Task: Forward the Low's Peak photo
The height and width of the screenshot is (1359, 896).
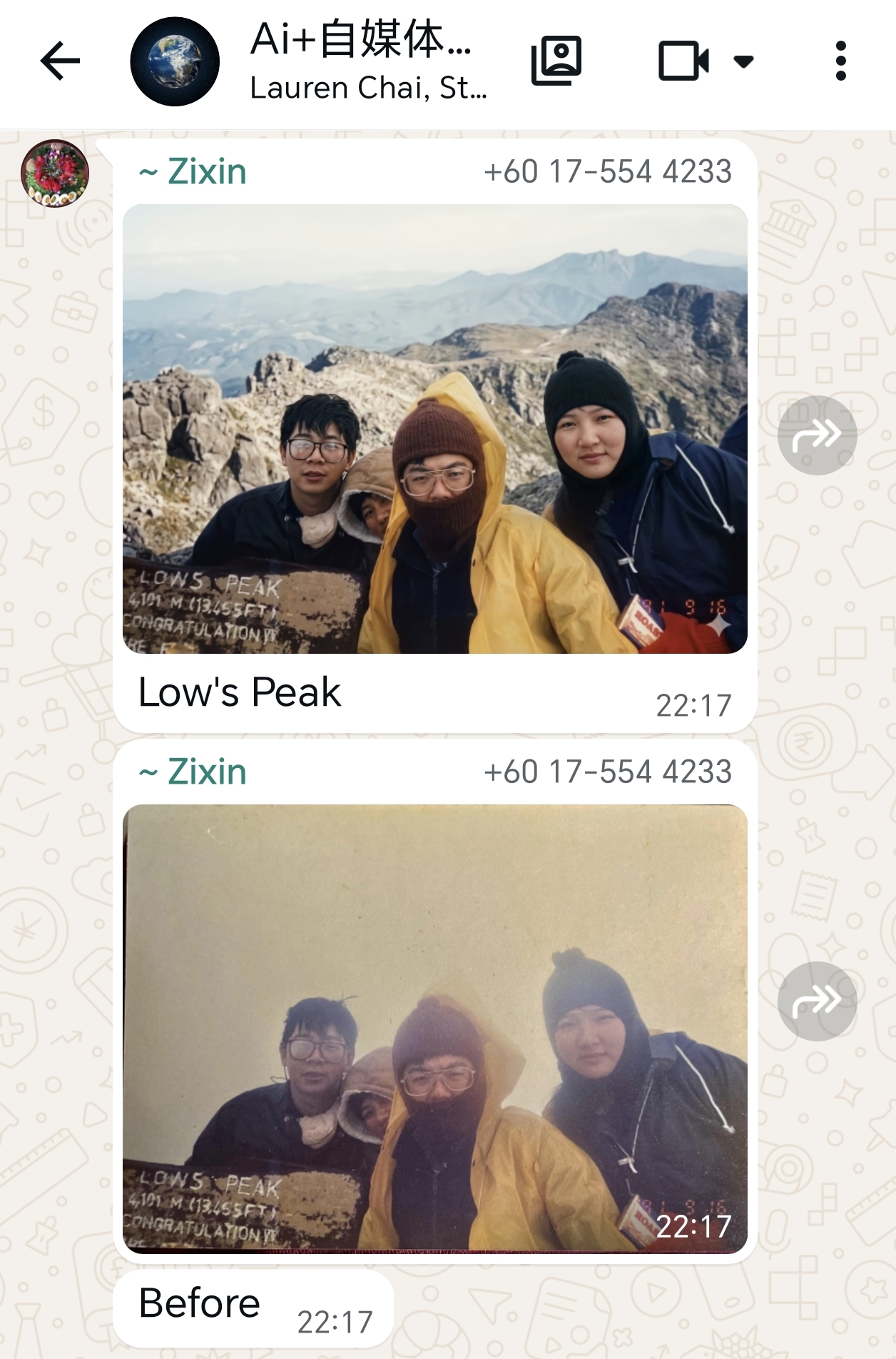Action: (818, 433)
